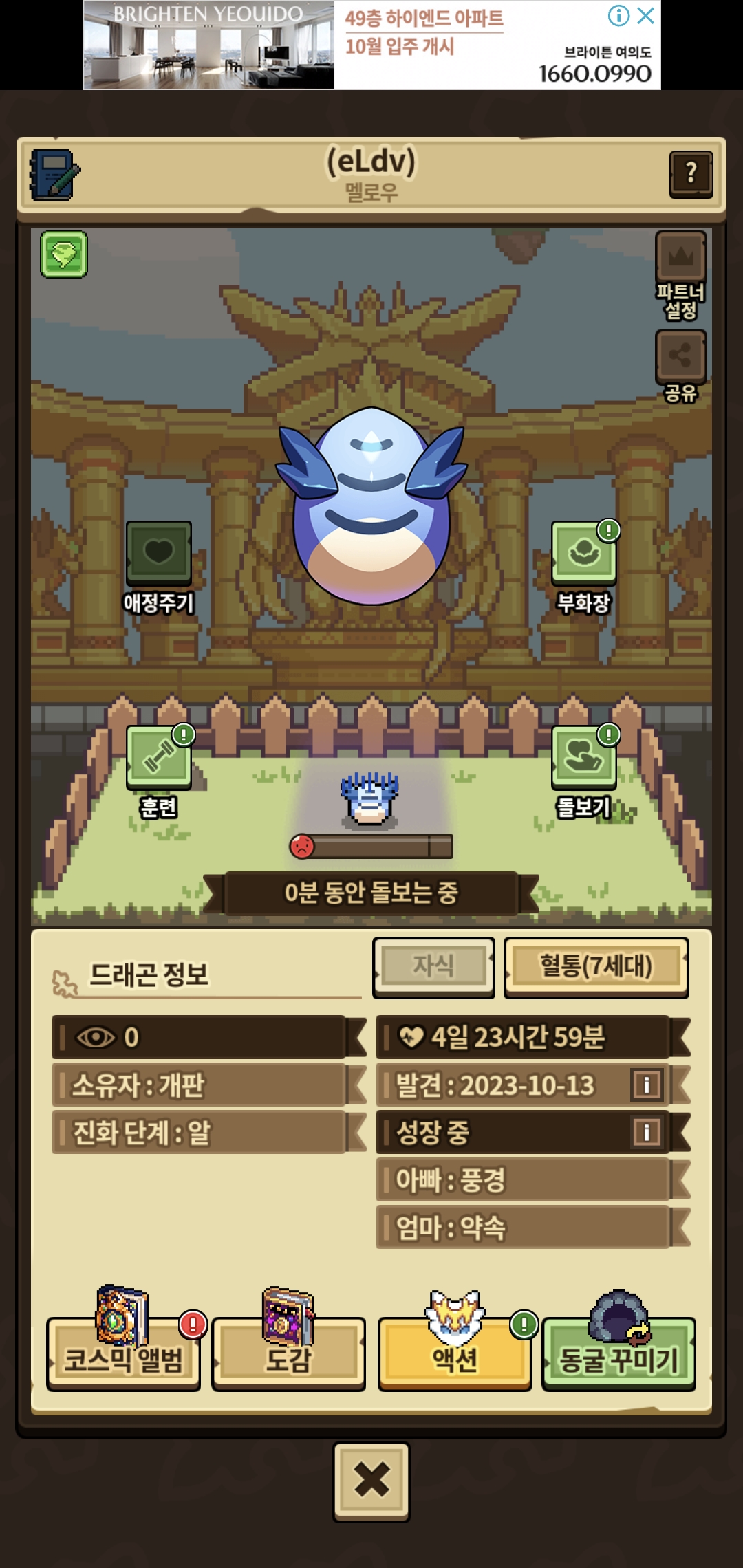The height and width of the screenshot is (1568, 743).
Task: Share the dragon with 공유
Action: (680, 366)
